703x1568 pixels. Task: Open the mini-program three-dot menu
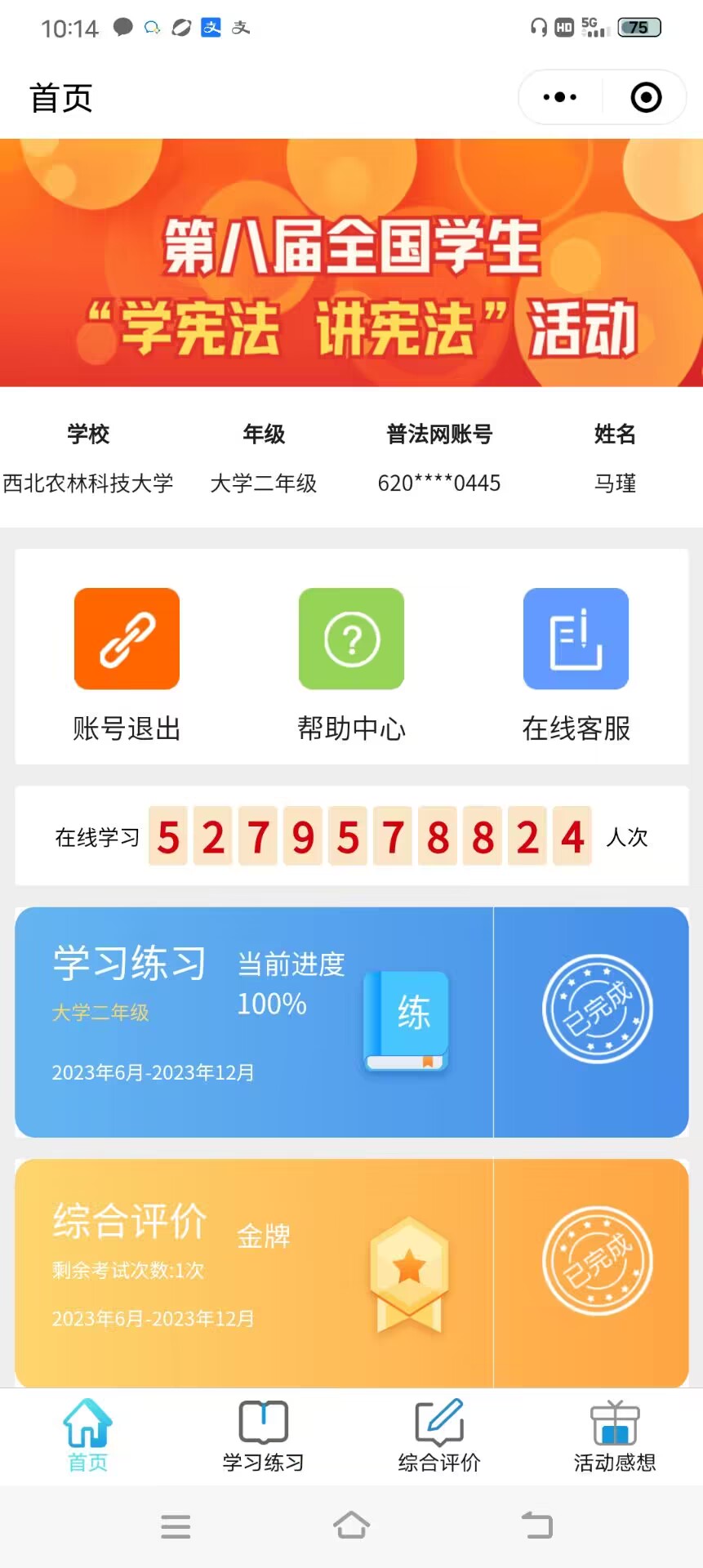[x=558, y=96]
